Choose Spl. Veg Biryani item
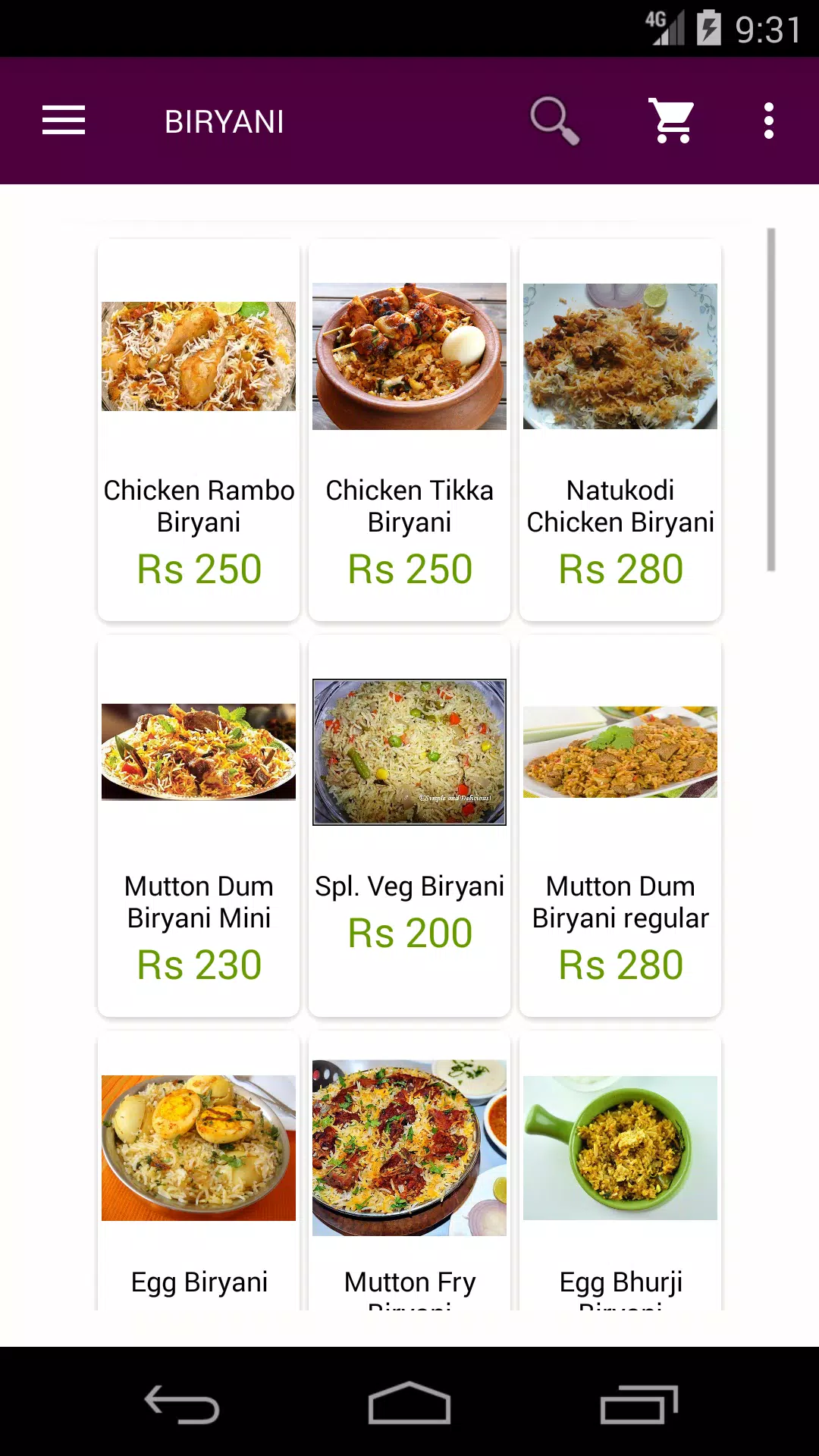The image size is (819, 1456). (x=409, y=826)
